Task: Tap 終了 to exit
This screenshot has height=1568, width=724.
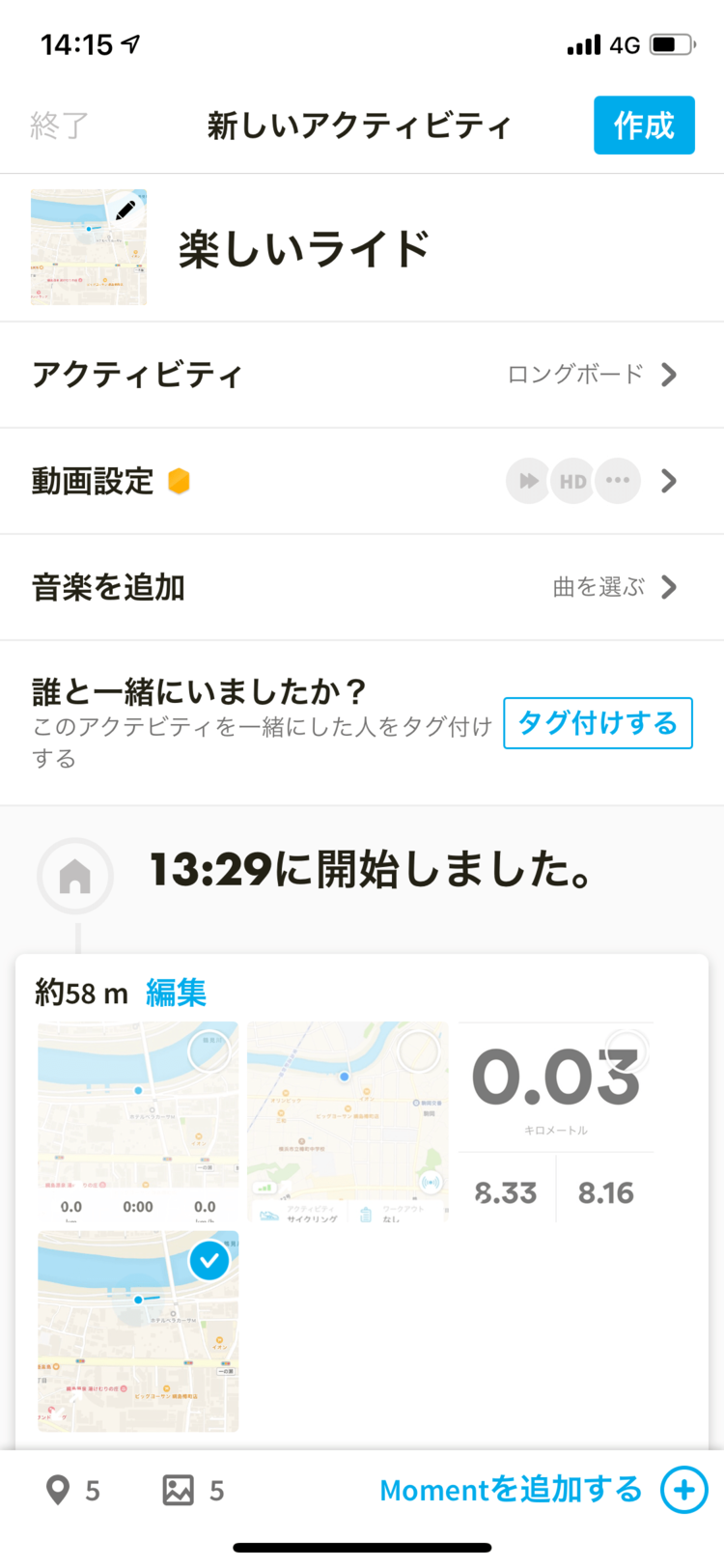Action: pos(60,126)
